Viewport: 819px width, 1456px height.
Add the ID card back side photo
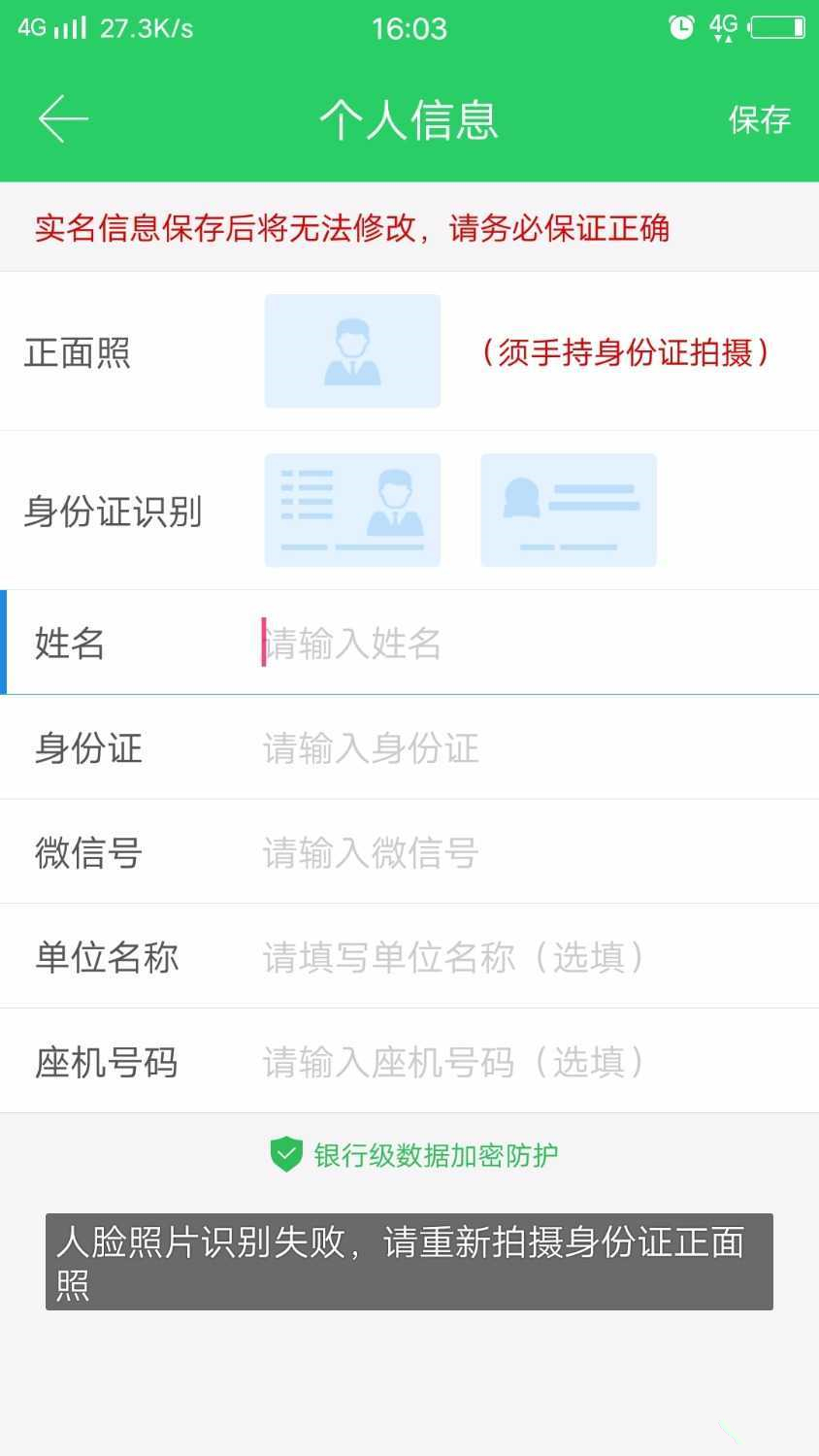pyautogui.click(x=569, y=510)
